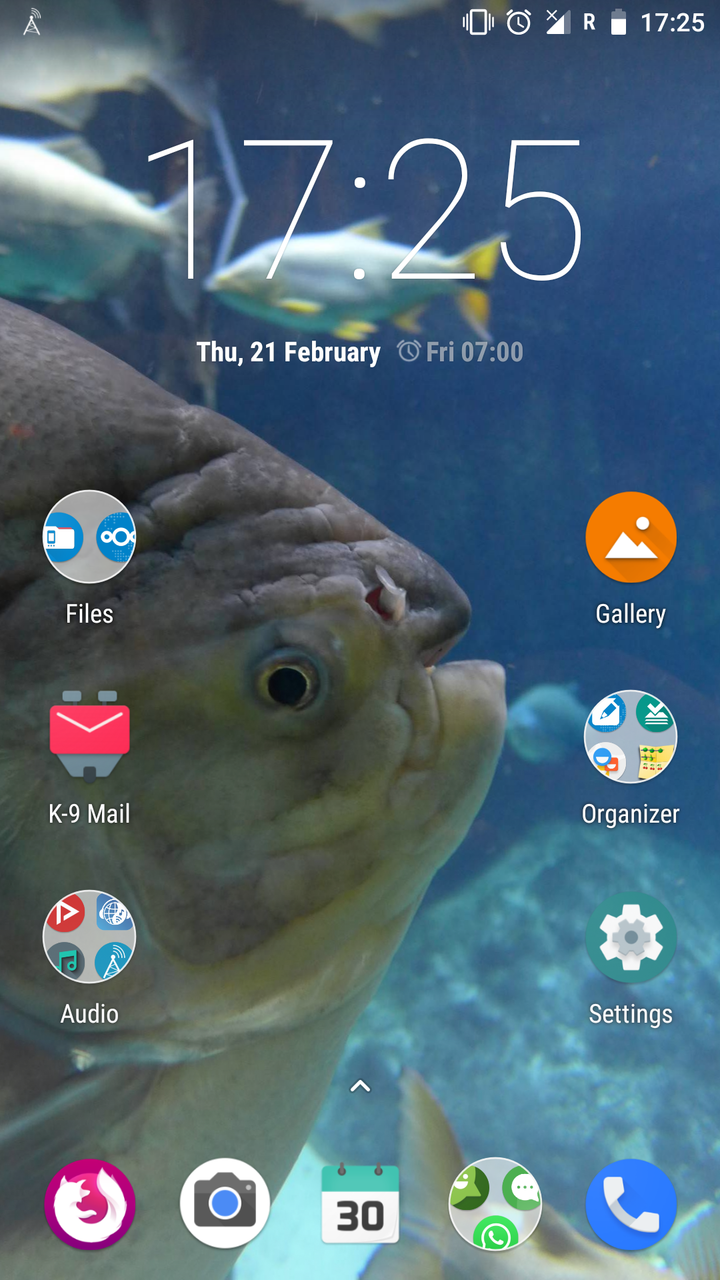Expand the app drawer arrow
The height and width of the screenshot is (1280, 720).
pyautogui.click(x=360, y=1086)
